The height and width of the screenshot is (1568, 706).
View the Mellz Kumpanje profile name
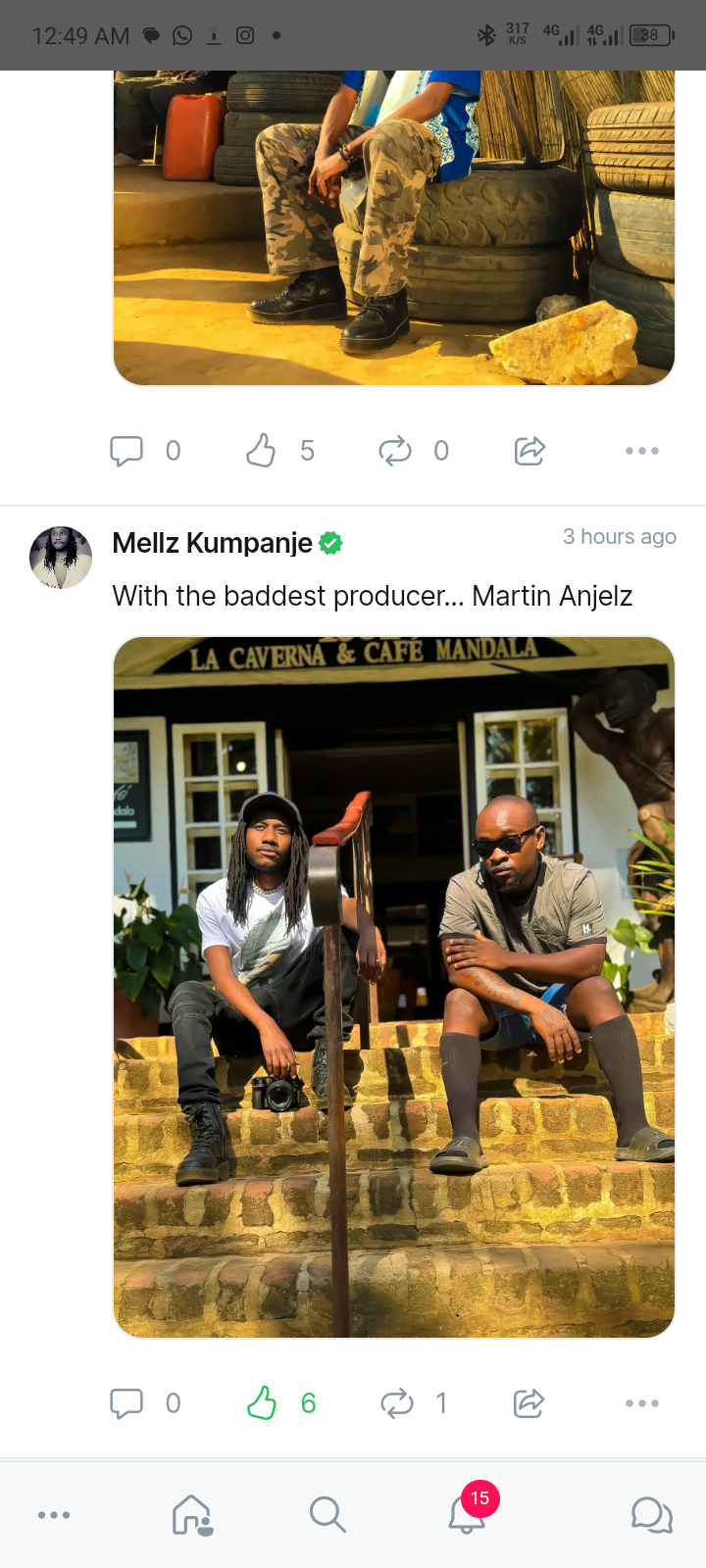tap(213, 543)
